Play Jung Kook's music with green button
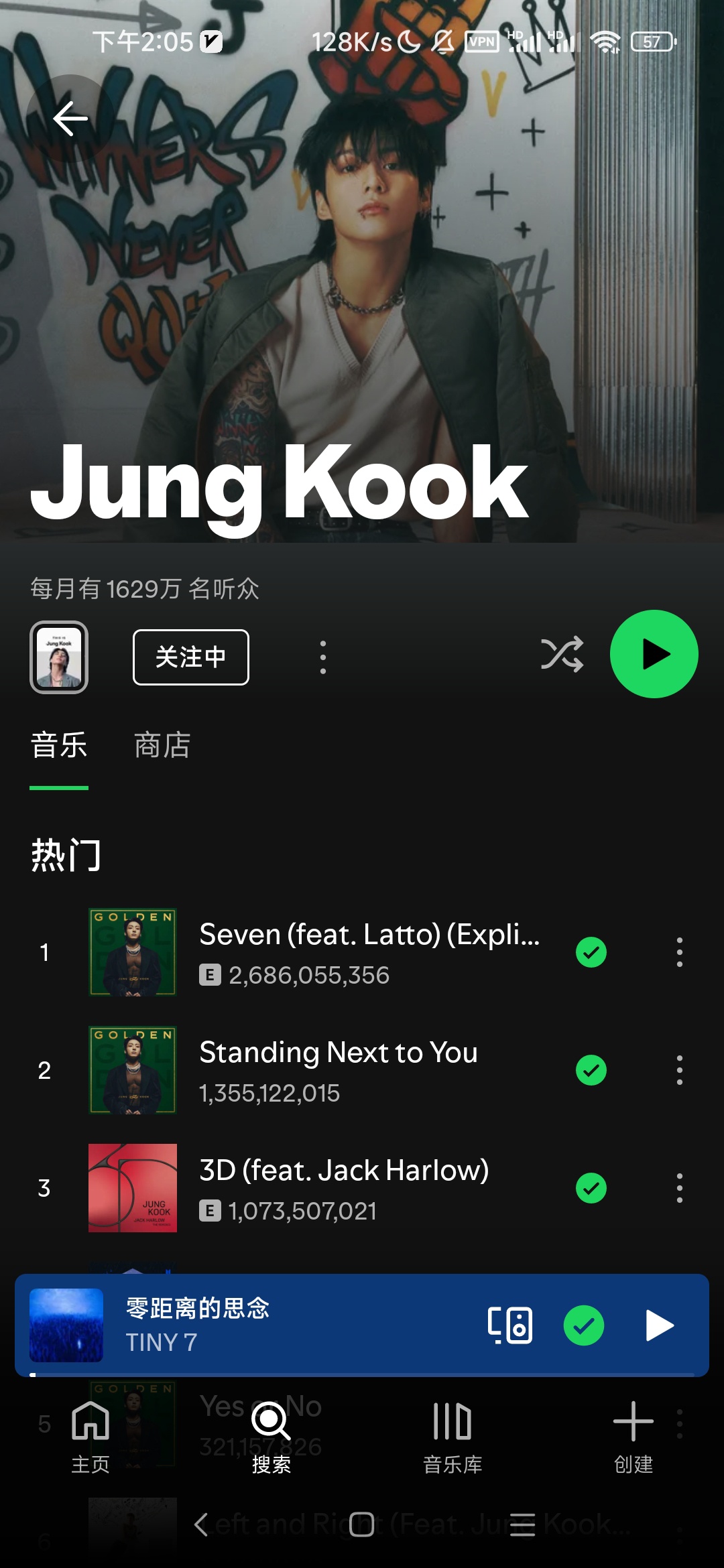This screenshot has height=1568, width=724. click(654, 654)
